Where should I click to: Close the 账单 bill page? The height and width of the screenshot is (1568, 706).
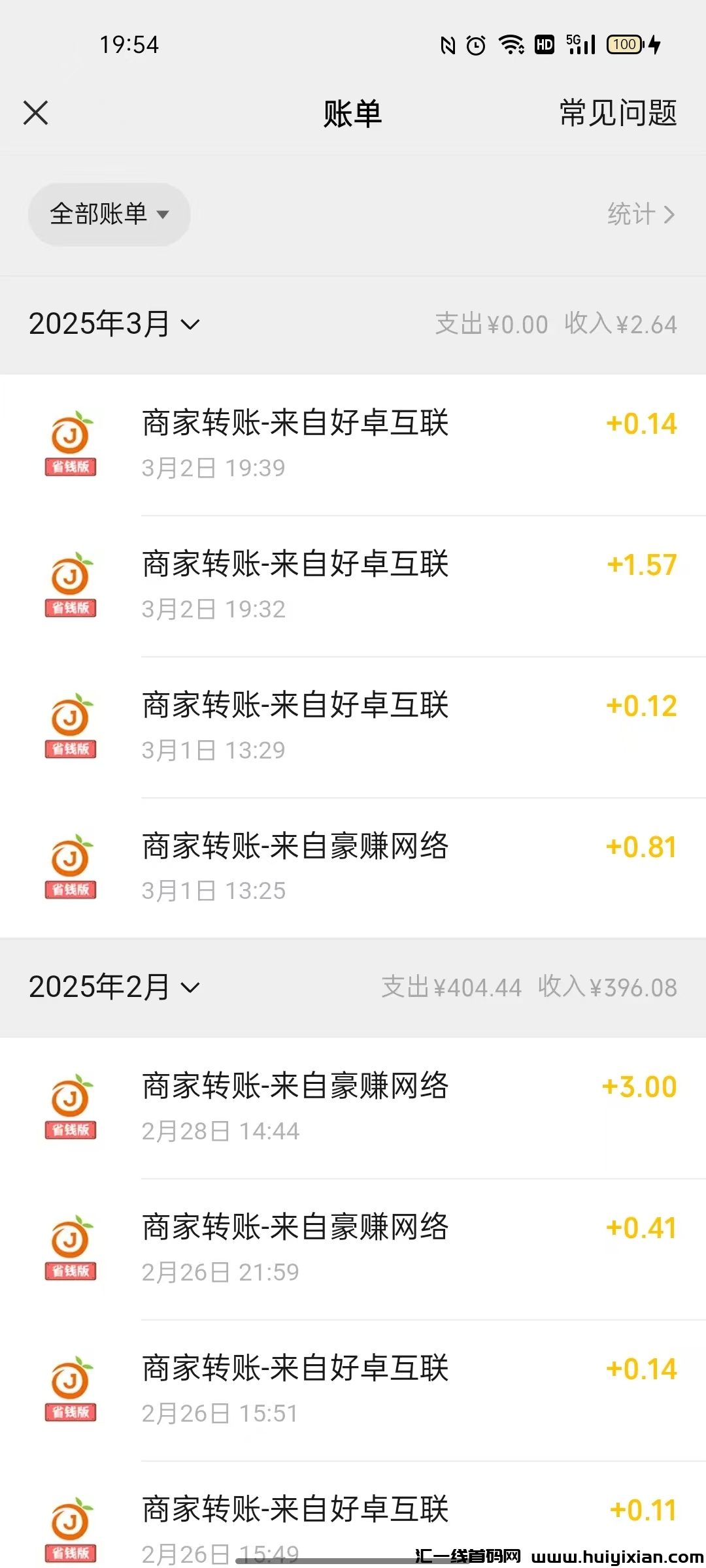click(36, 113)
